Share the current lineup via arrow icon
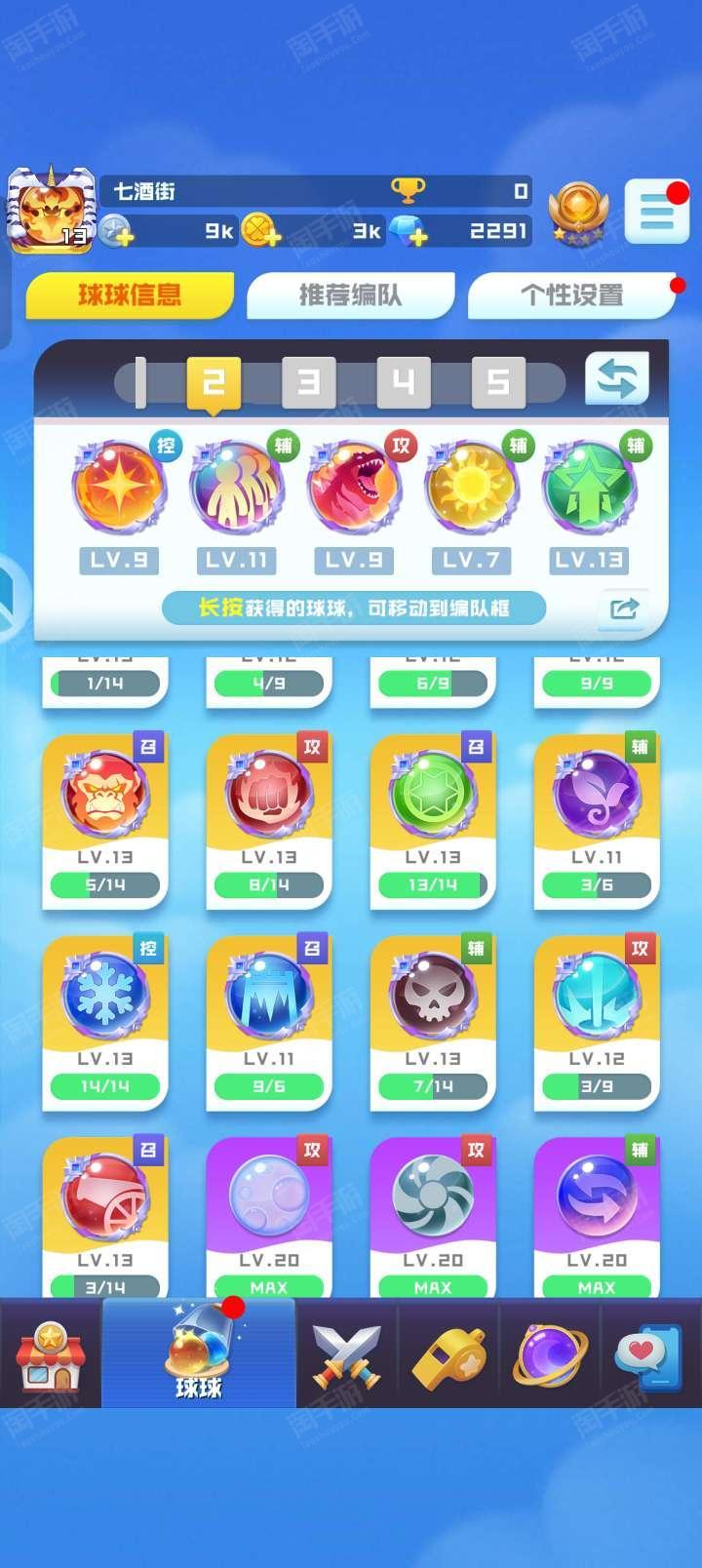The height and width of the screenshot is (1568, 702). pos(623,608)
